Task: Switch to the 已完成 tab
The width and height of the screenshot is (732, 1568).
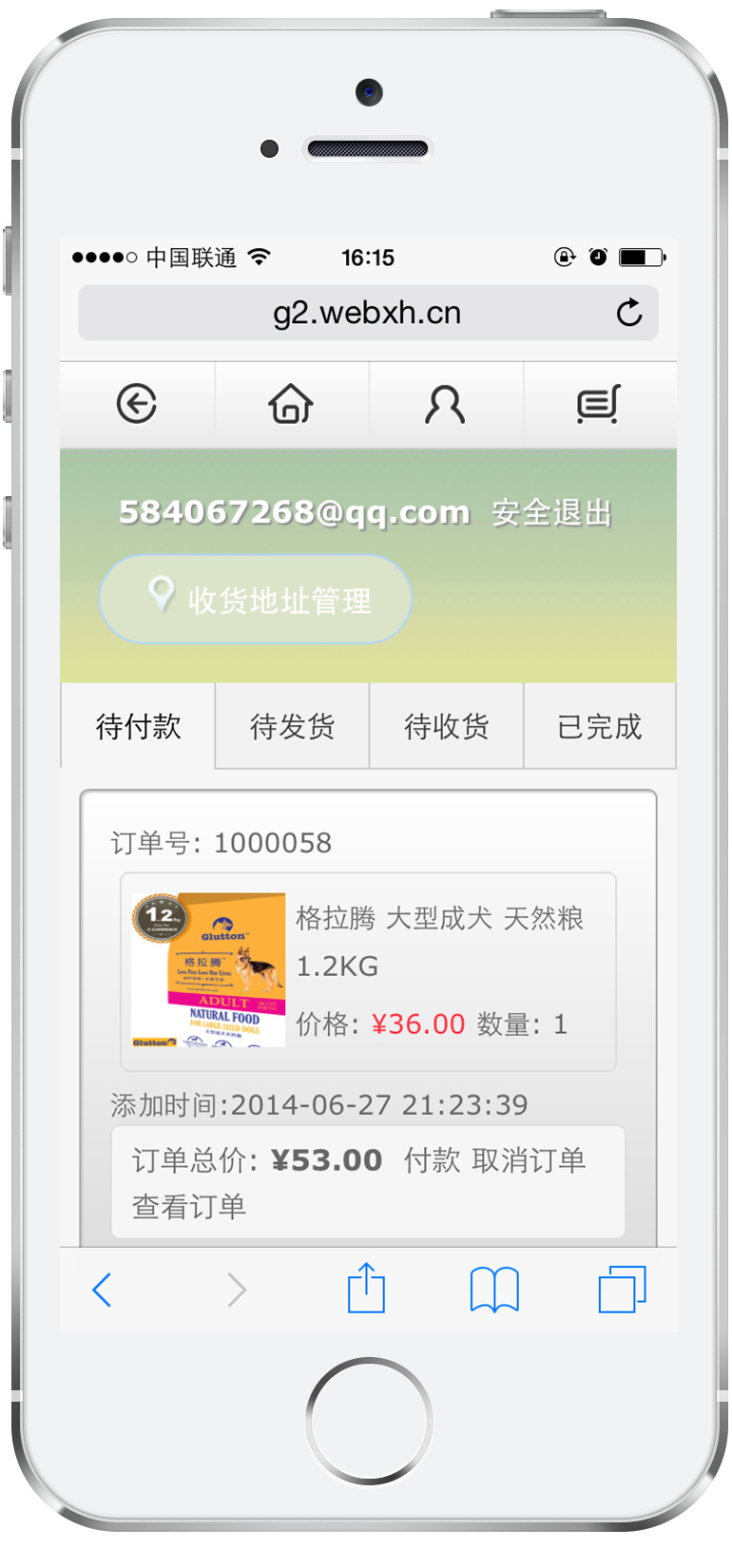Action: [599, 727]
